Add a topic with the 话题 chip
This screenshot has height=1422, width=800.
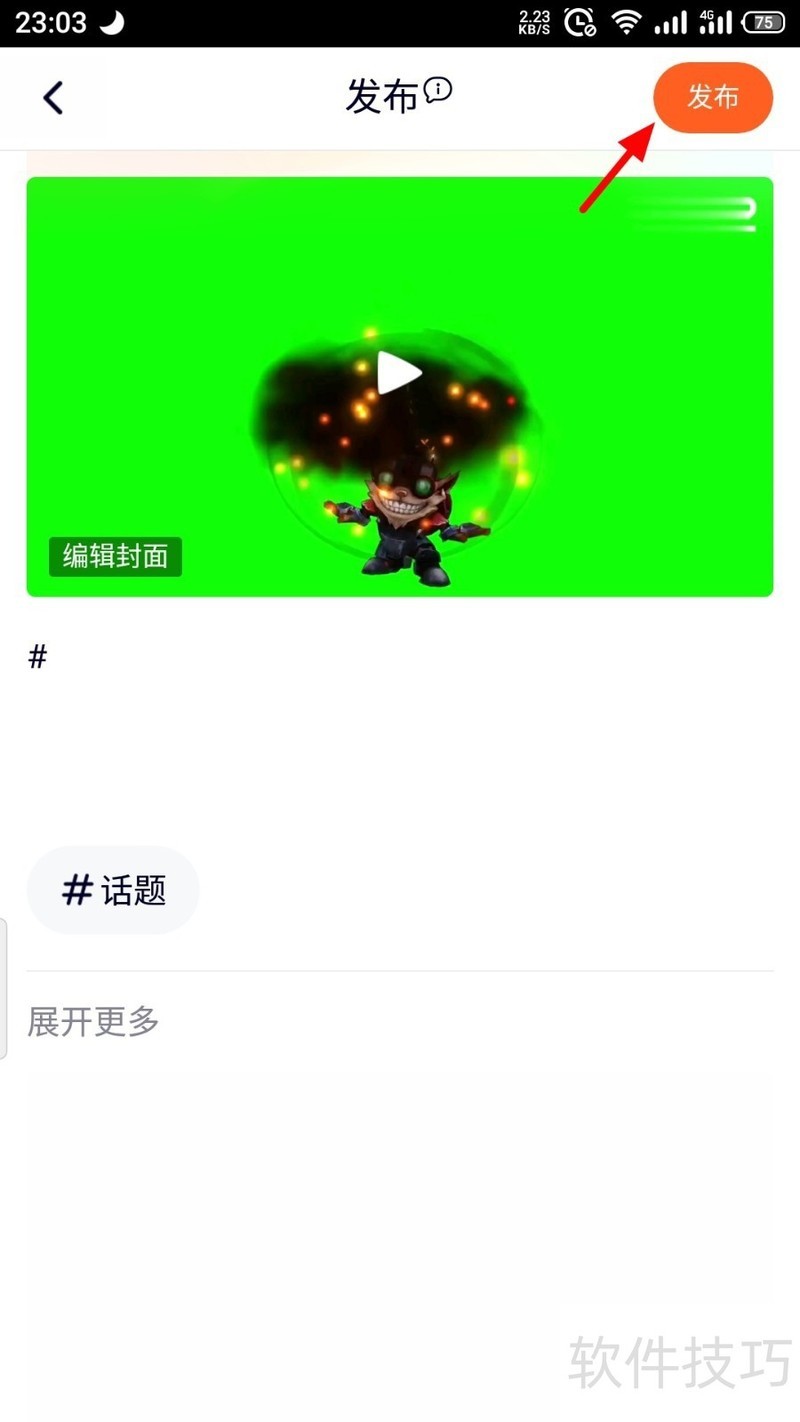click(113, 890)
